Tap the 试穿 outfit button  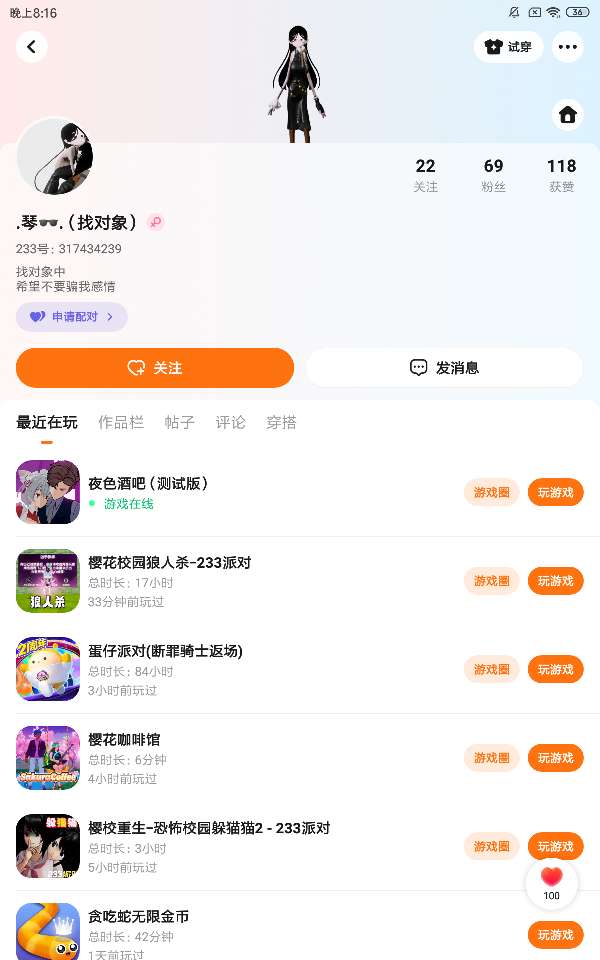point(508,47)
